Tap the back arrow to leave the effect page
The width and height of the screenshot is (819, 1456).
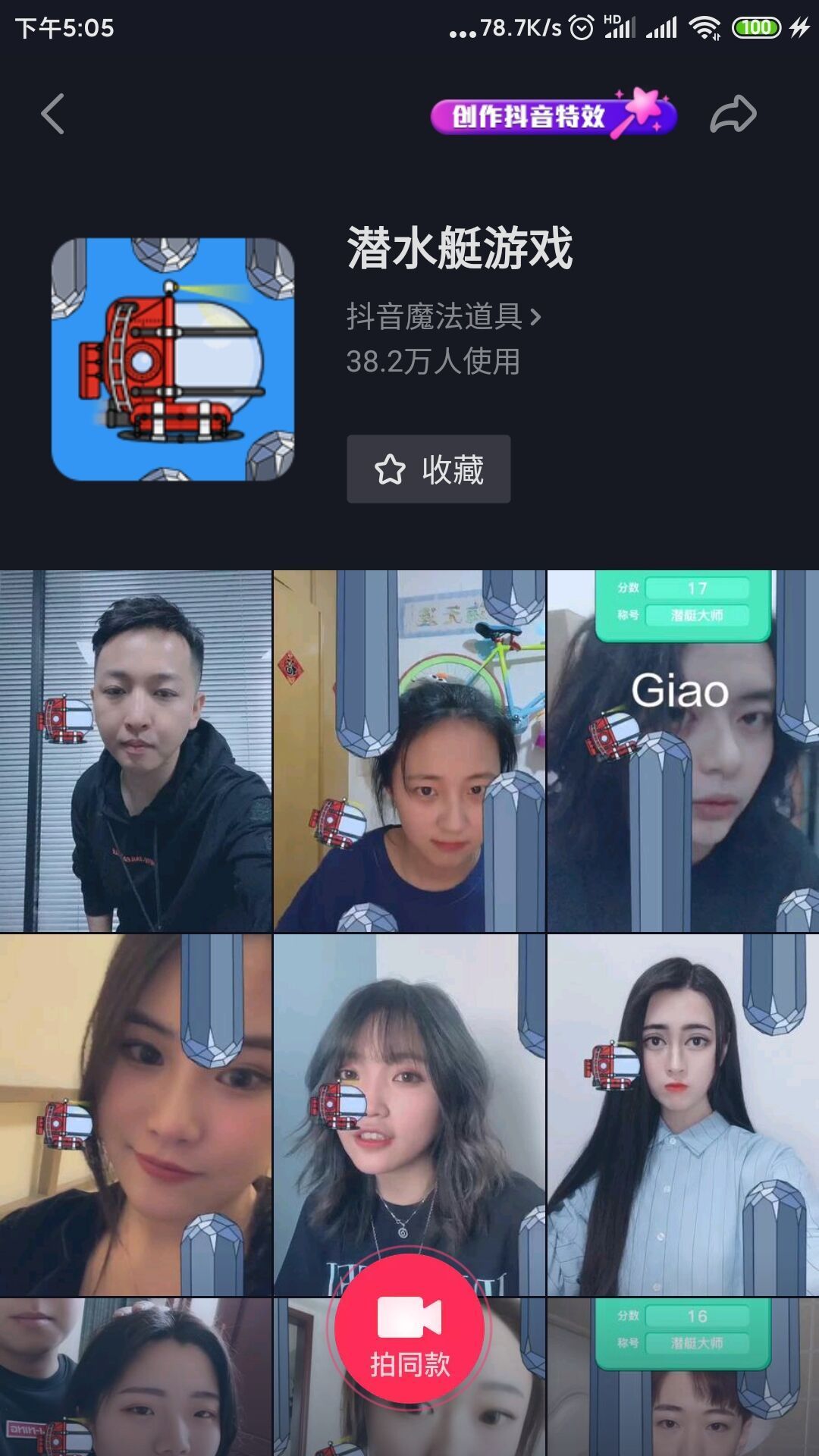(x=51, y=112)
